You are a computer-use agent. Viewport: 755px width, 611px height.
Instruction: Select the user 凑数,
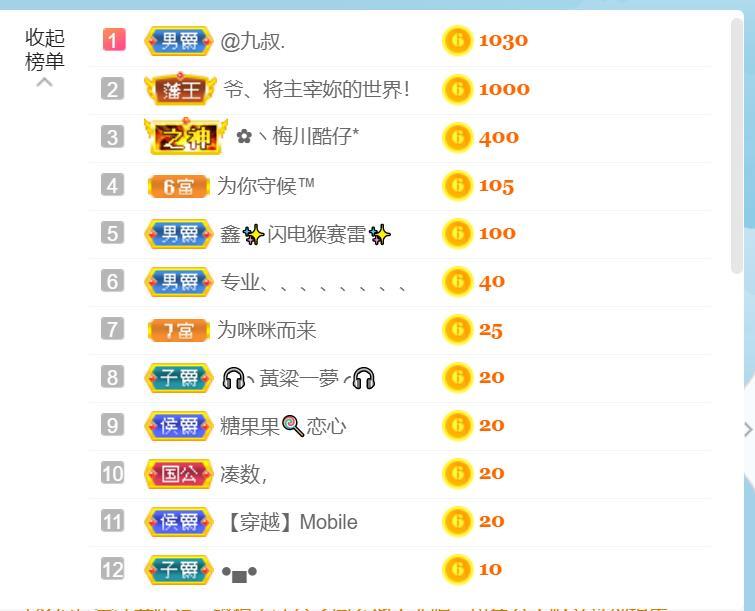point(243,474)
